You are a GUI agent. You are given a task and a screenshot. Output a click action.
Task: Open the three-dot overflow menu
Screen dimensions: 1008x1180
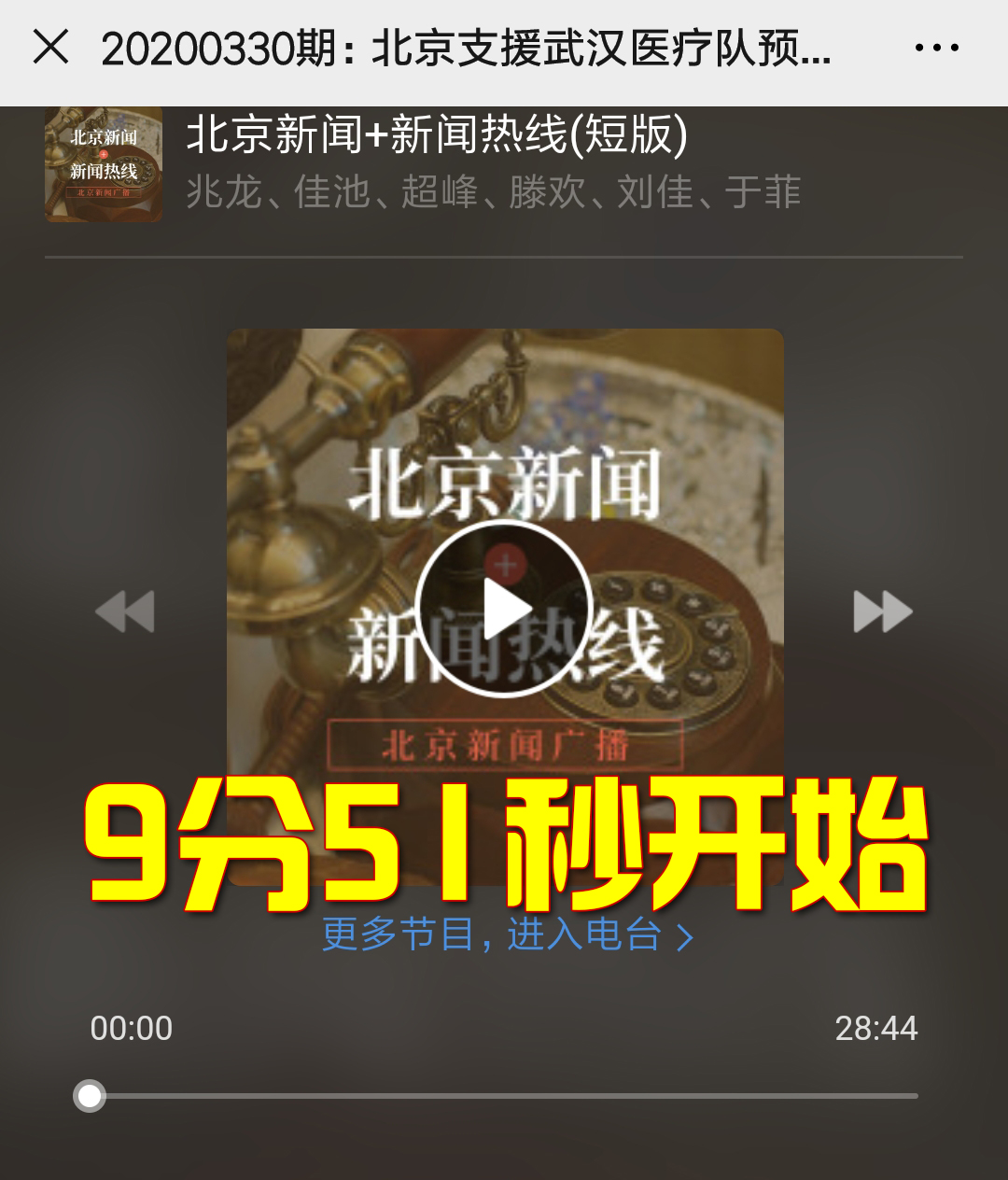936,48
